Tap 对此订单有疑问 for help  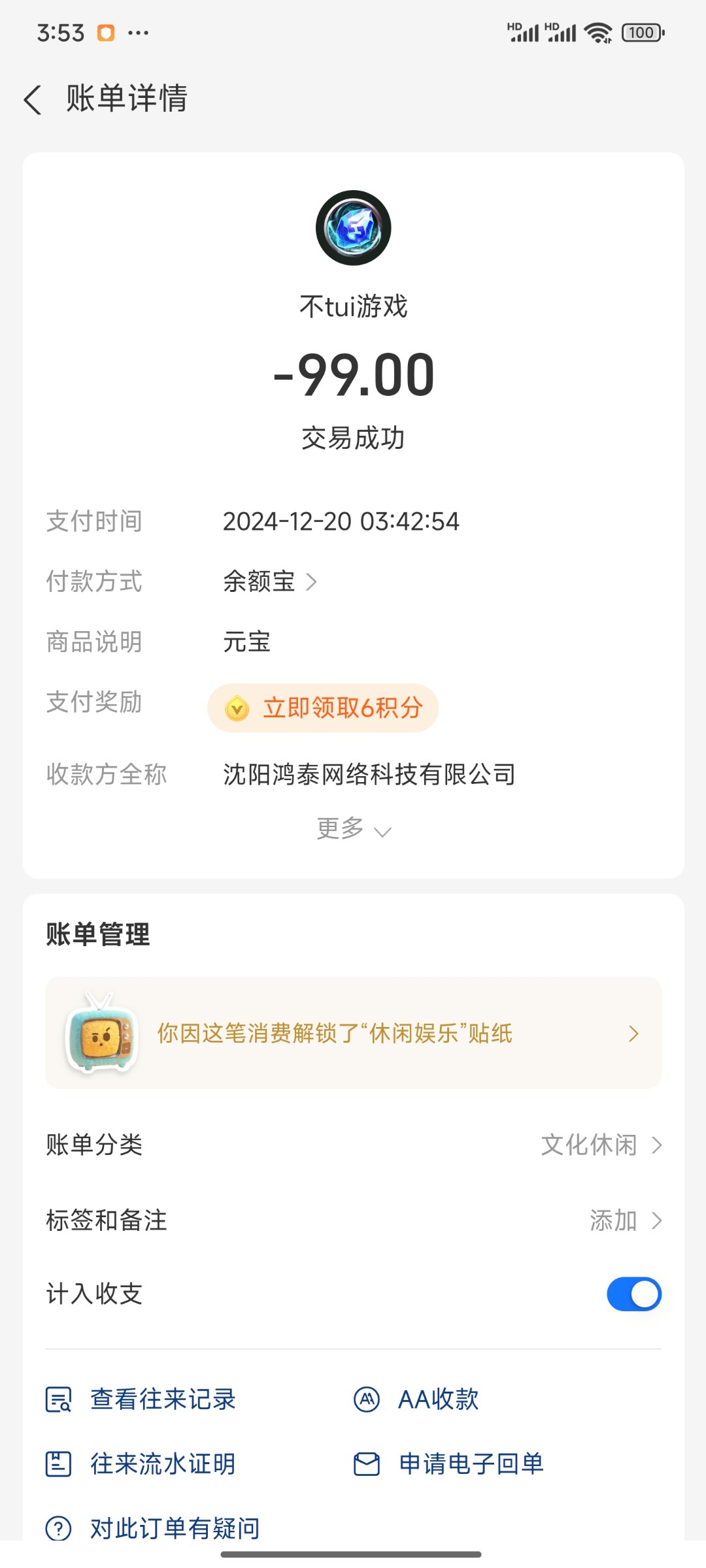pyautogui.click(x=153, y=1528)
